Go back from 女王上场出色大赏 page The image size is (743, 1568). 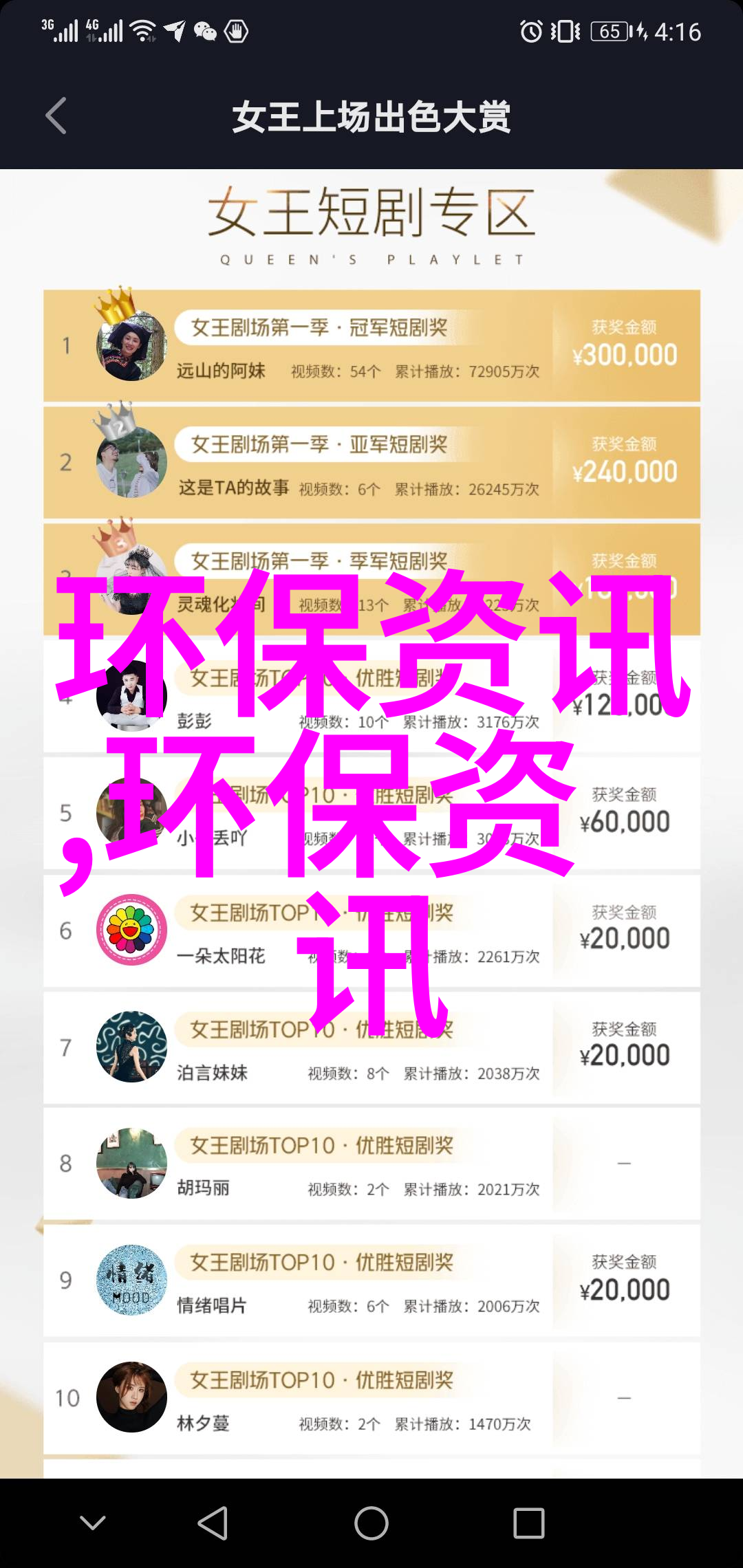coord(56,116)
